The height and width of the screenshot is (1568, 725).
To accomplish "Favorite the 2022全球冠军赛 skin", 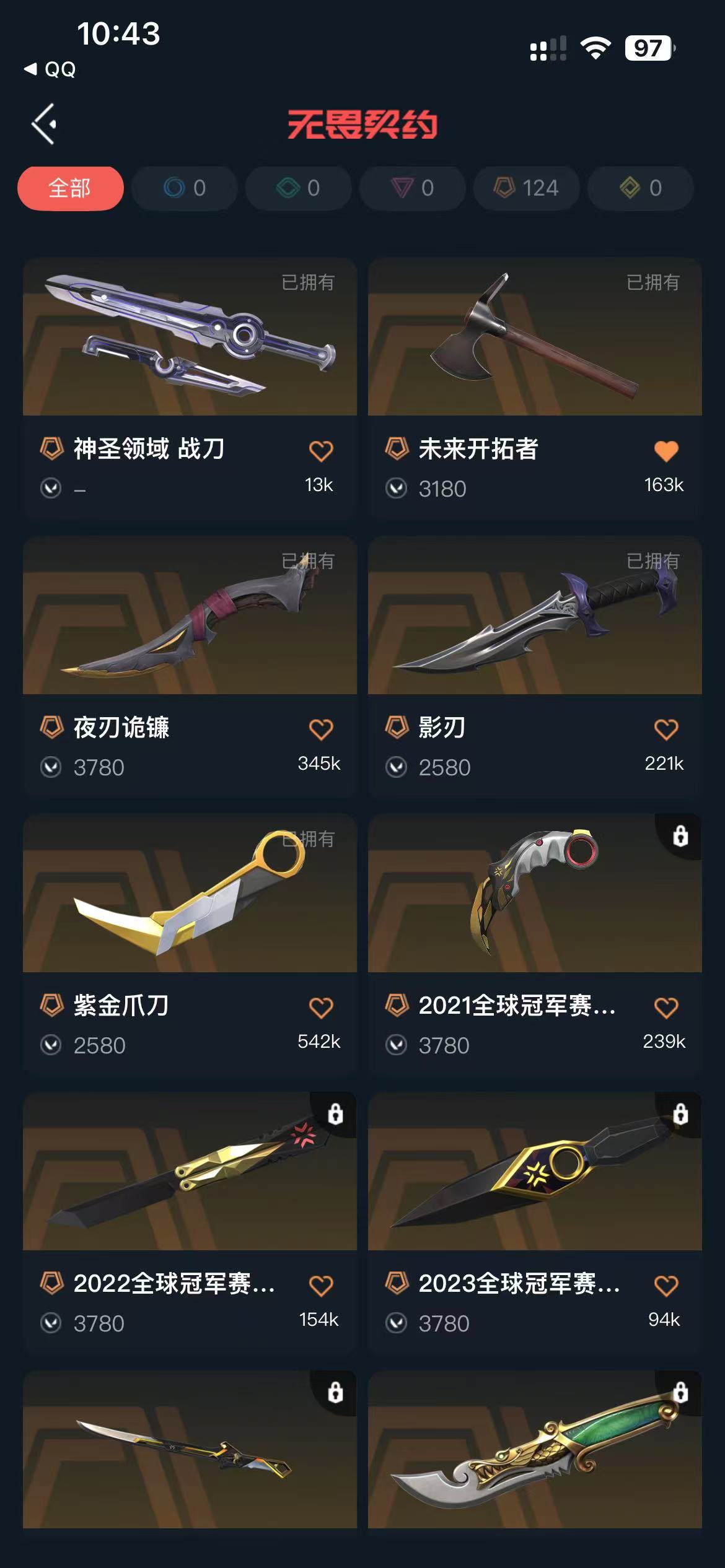I will 320,1286.
